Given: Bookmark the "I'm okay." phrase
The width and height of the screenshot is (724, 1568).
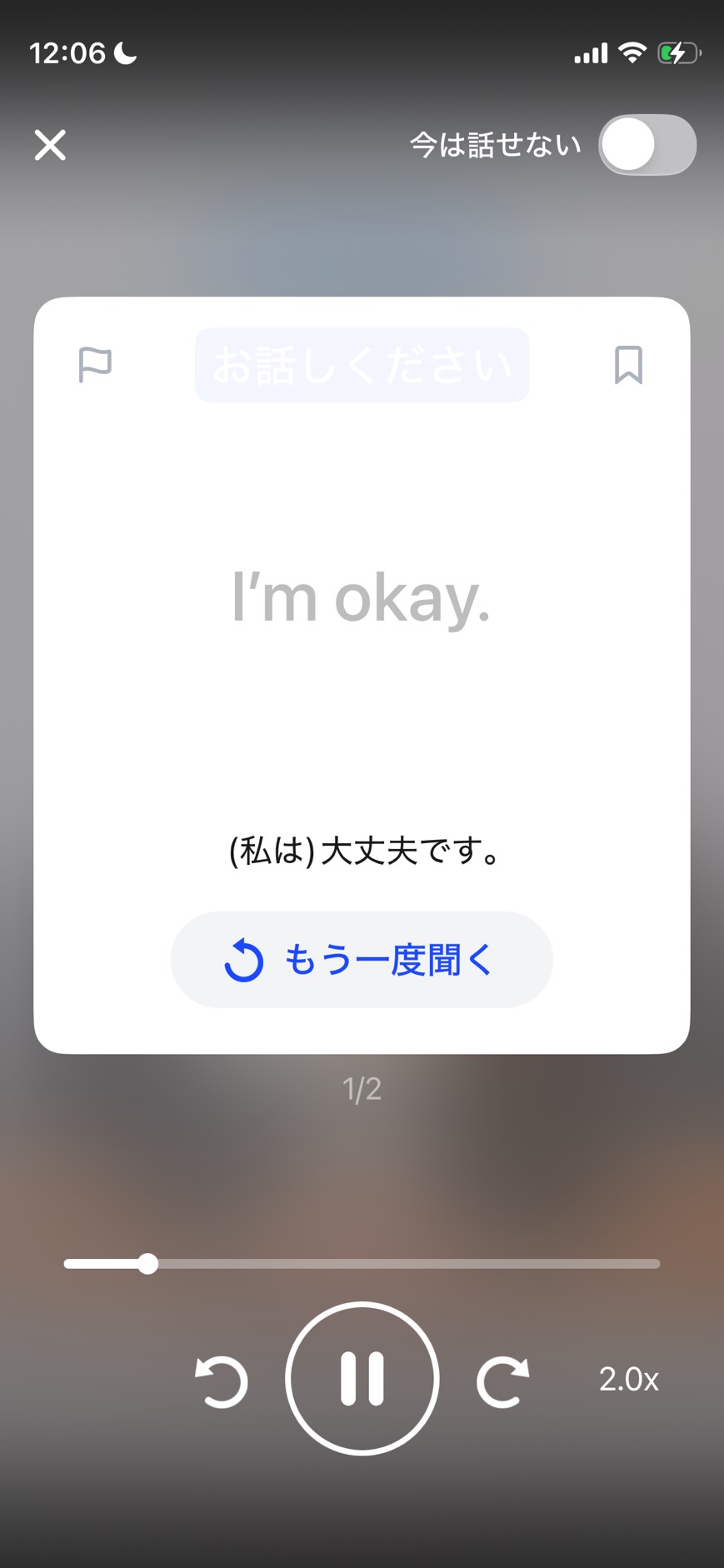Looking at the screenshot, I should (x=628, y=365).
